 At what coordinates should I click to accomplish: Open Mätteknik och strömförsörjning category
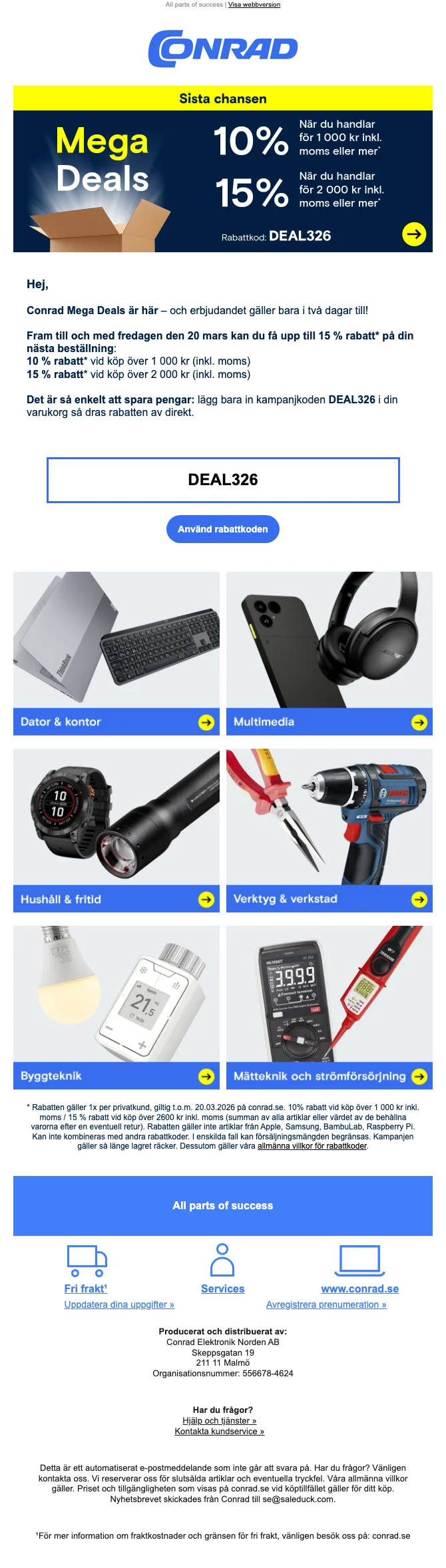(330, 1076)
